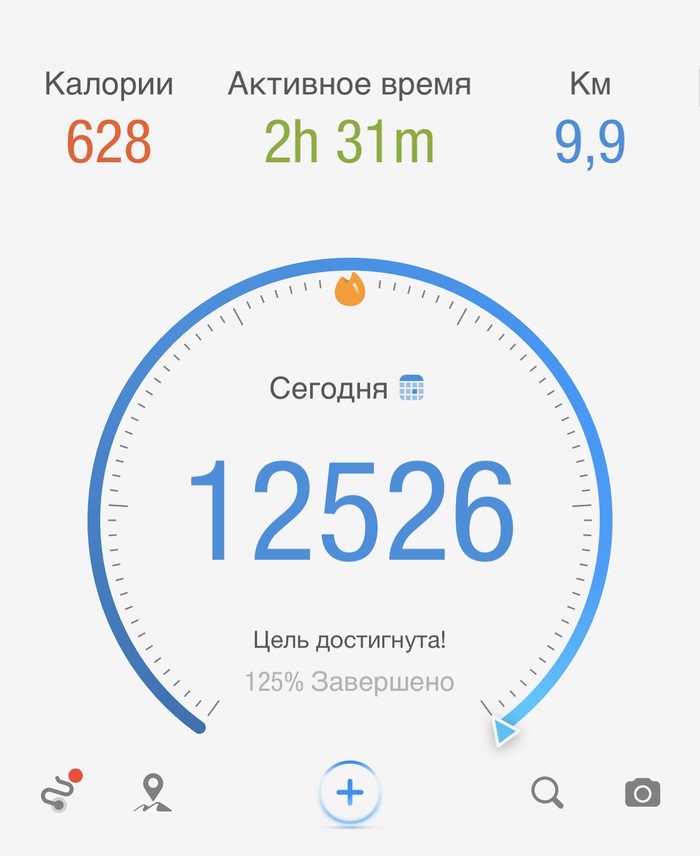The height and width of the screenshot is (856, 700).
Task: Open the search magnifier
Action: (547, 792)
